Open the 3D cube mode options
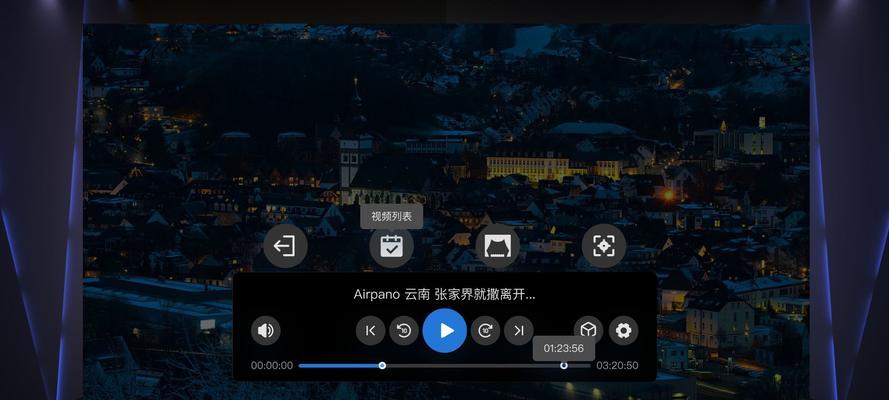 tap(588, 330)
